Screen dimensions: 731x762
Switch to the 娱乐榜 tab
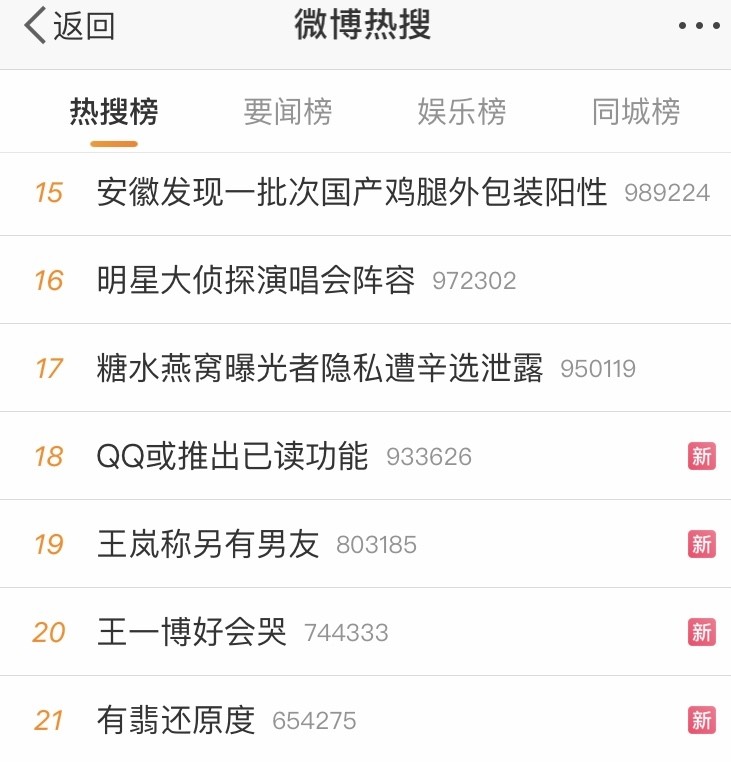[x=462, y=112]
